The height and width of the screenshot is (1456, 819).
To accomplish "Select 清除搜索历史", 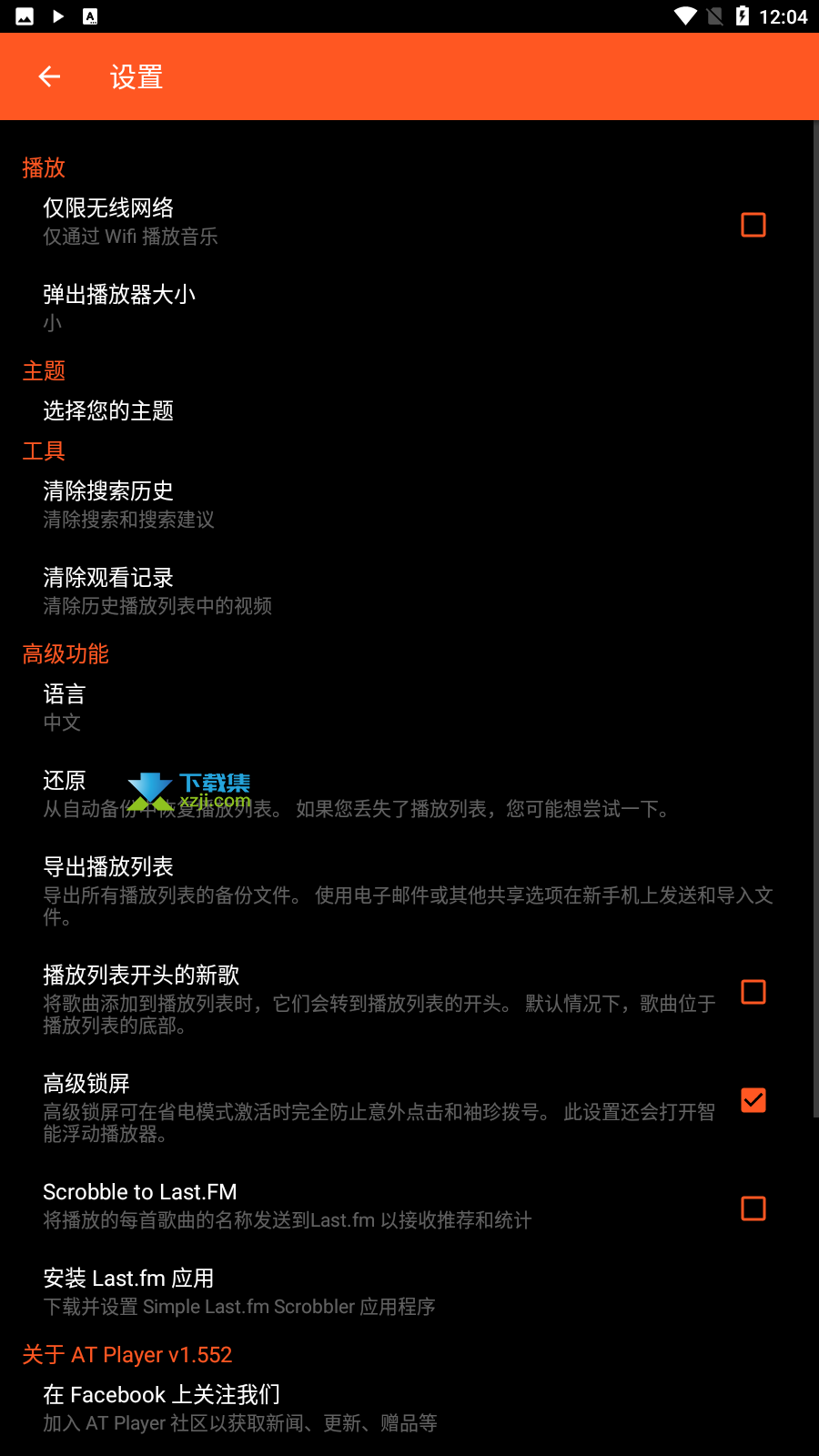I will coord(409,505).
